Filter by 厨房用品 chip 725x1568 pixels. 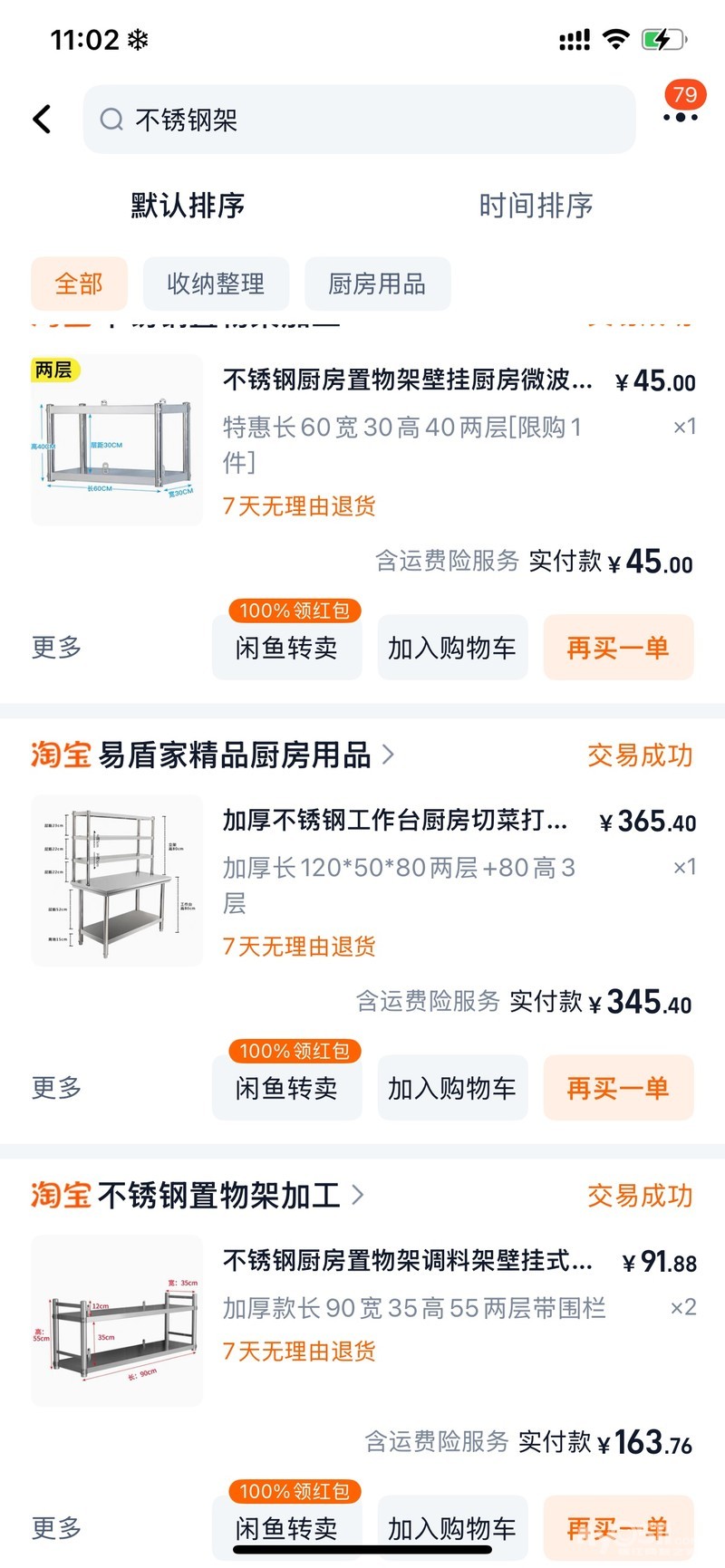coord(377,284)
